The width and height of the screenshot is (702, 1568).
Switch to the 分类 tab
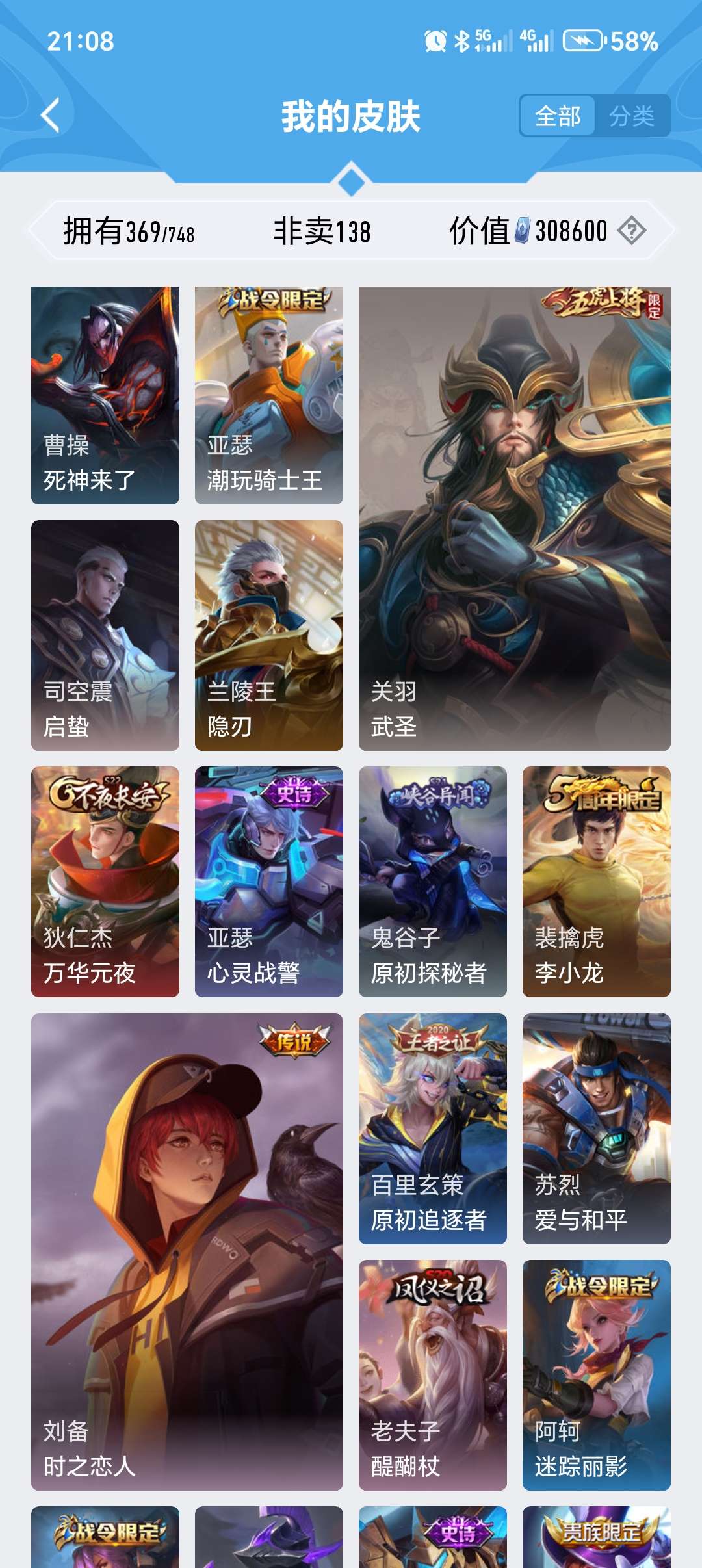[632, 116]
